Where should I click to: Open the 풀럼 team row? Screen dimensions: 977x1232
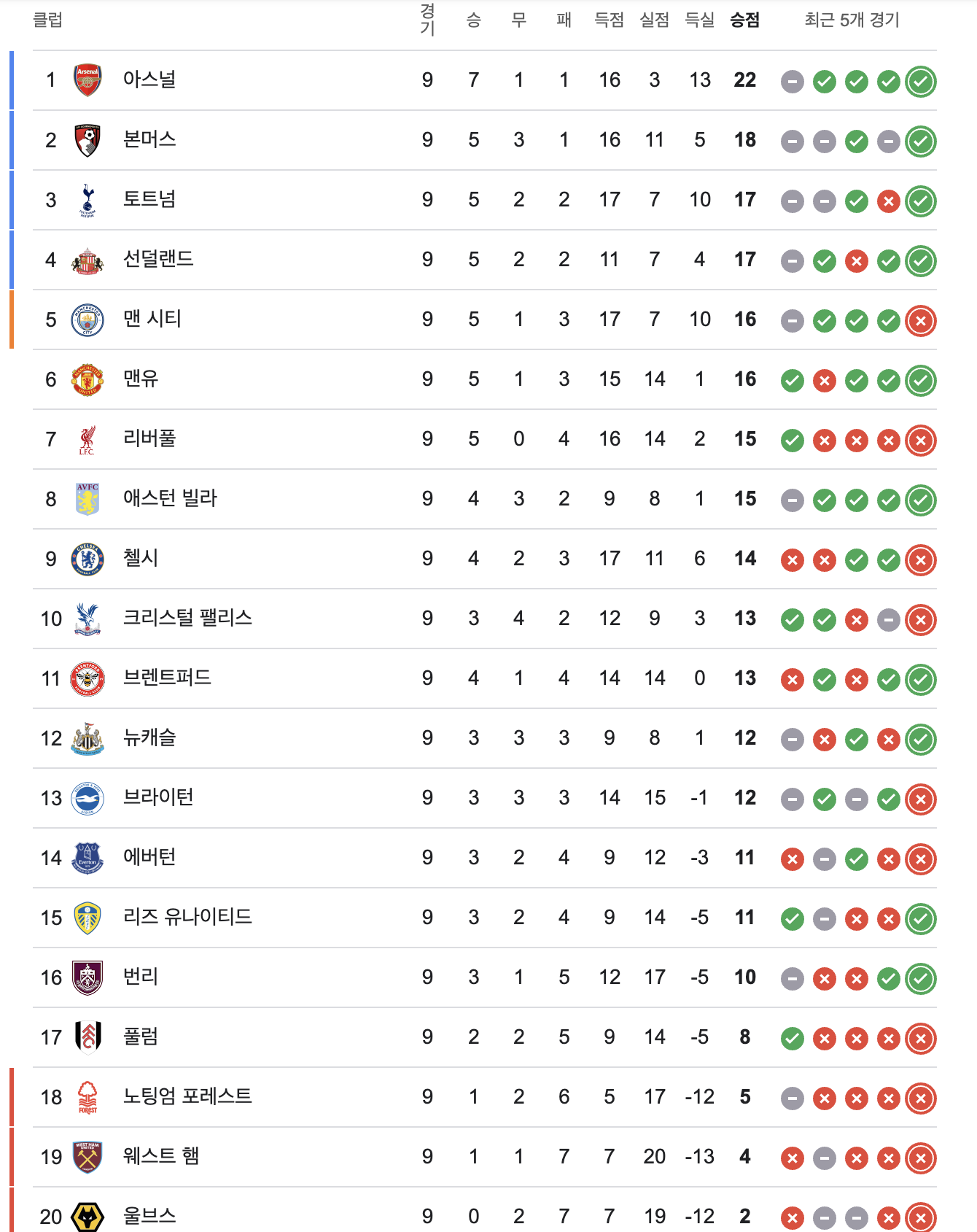click(x=141, y=1037)
